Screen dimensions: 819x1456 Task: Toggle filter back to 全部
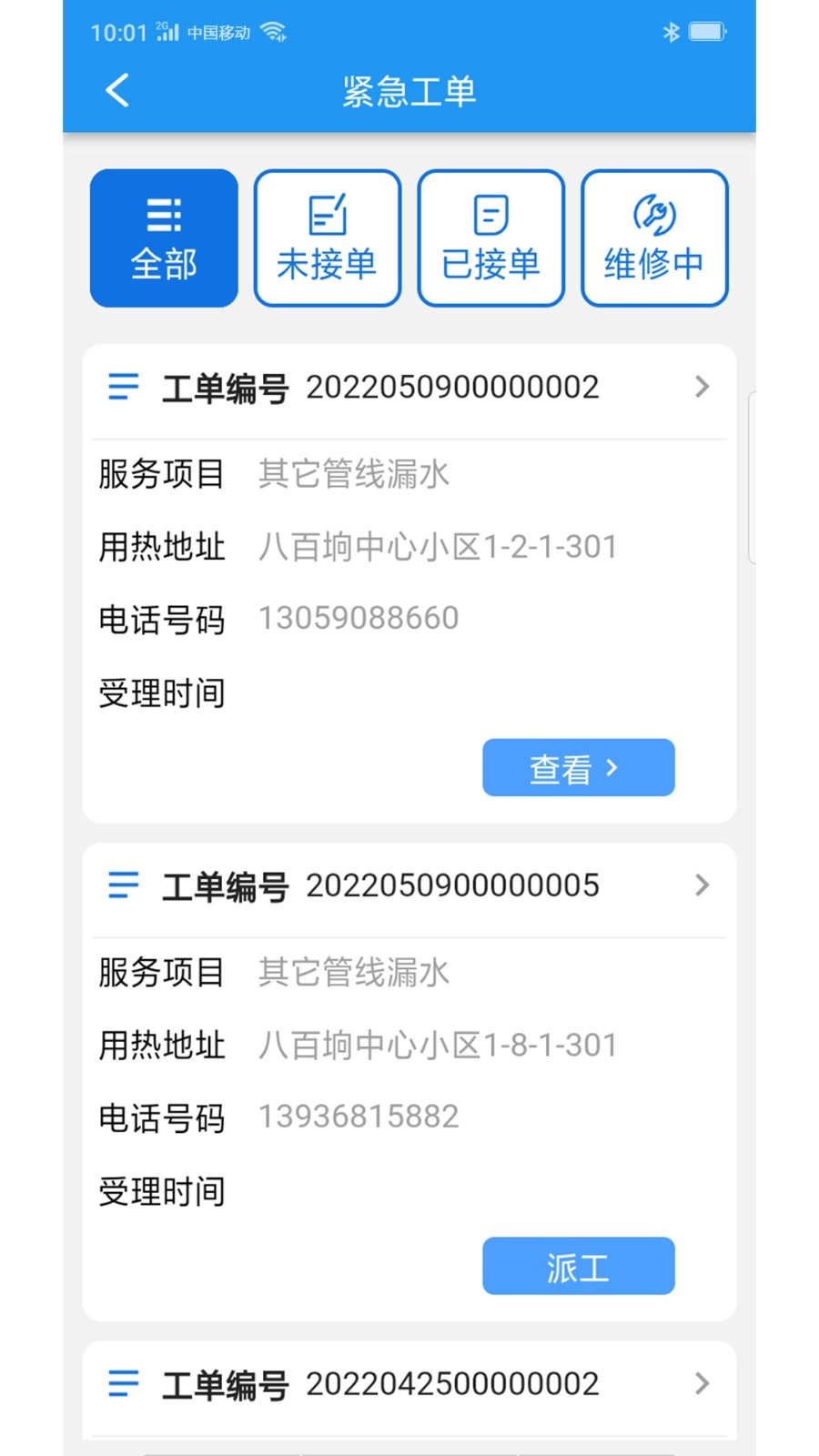163,238
